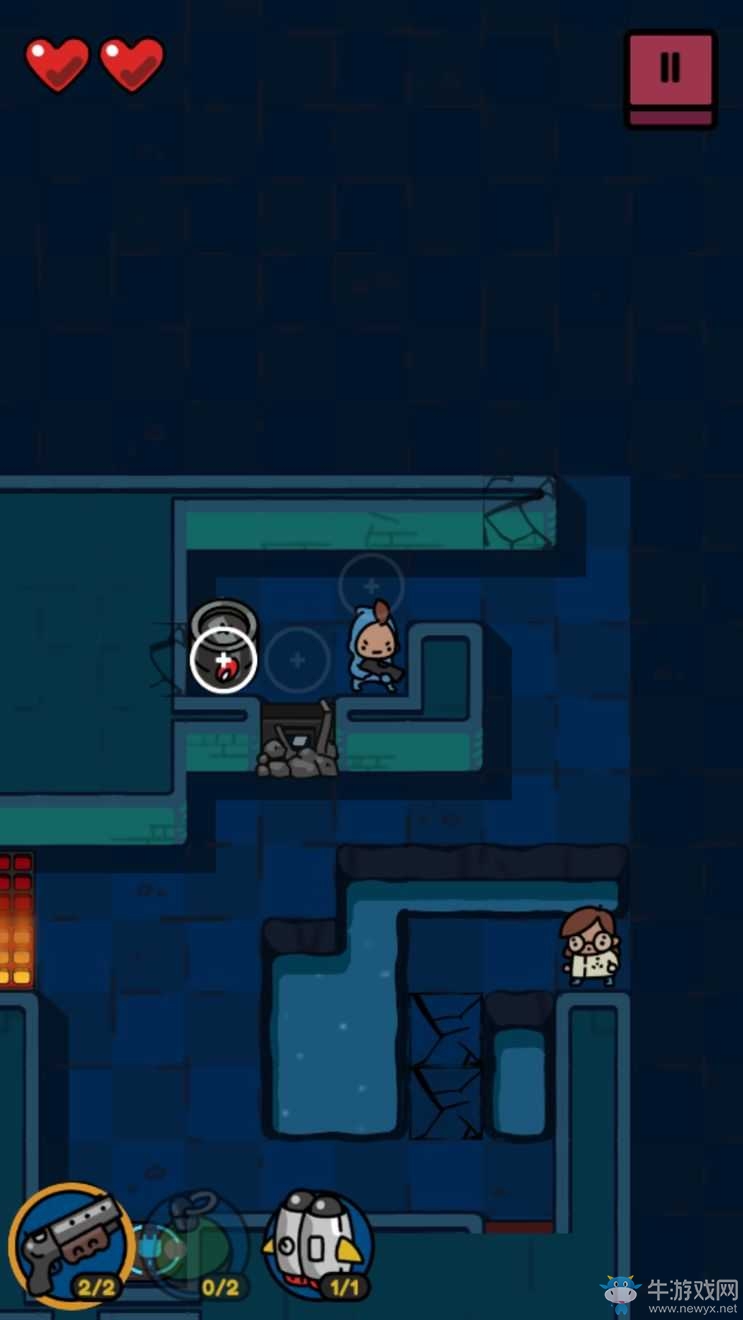Move to the plus tile beside the character
This screenshot has width=743, height=1320.
pos(297,660)
